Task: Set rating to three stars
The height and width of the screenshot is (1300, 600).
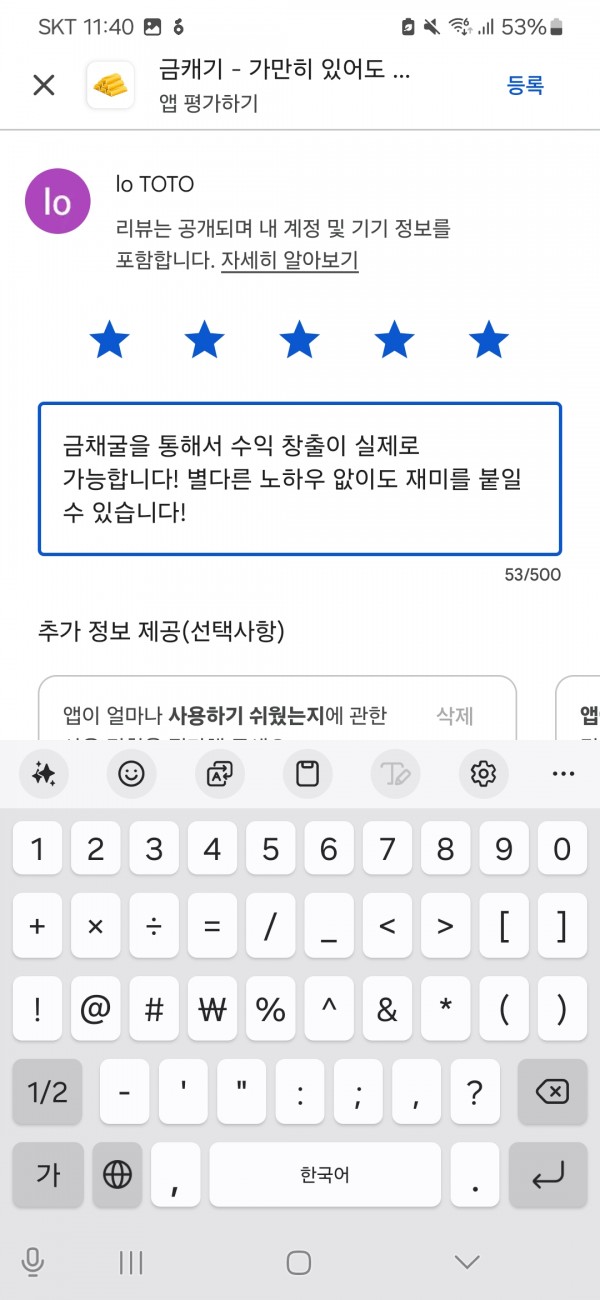Action: tap(299, 340)
